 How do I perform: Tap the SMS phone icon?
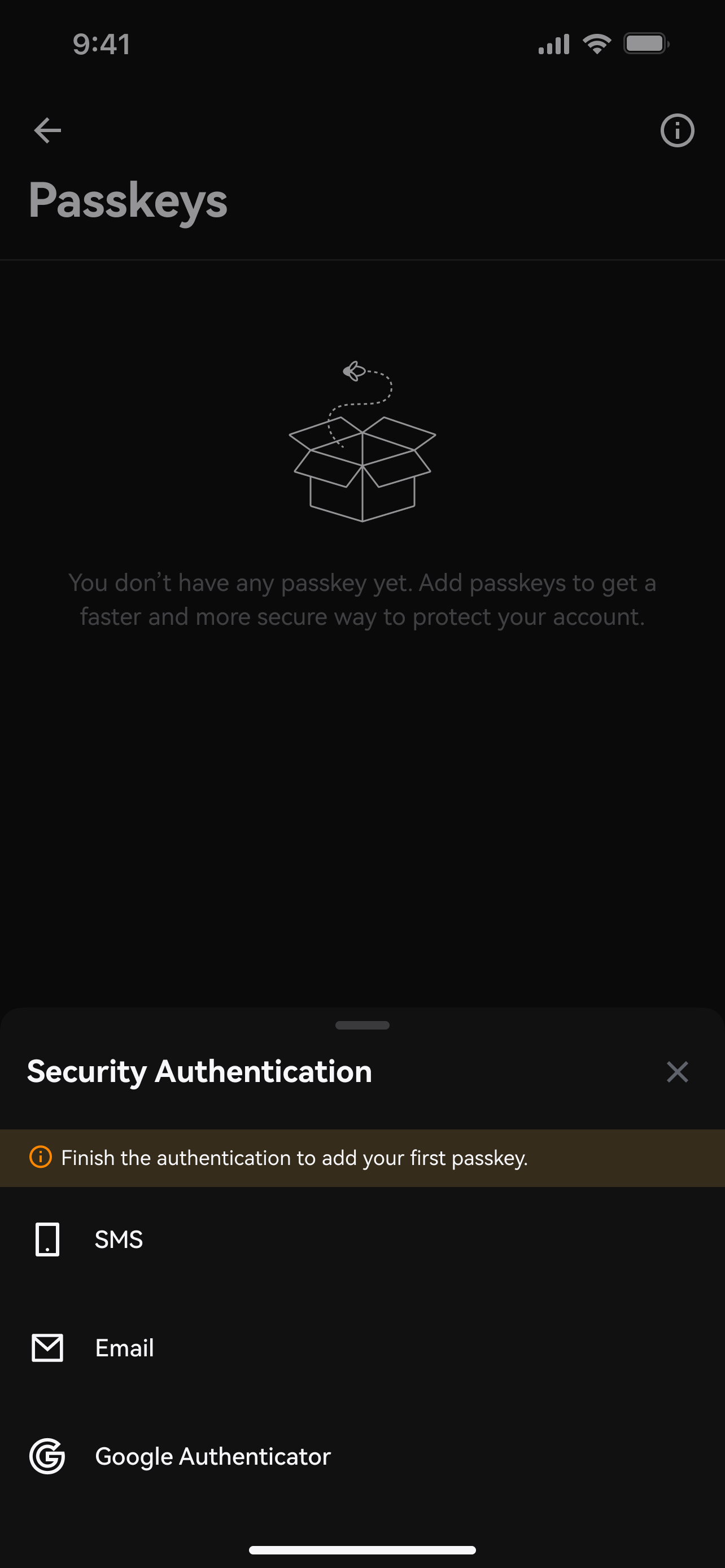pyautogui.click(x=47, y=1239)
